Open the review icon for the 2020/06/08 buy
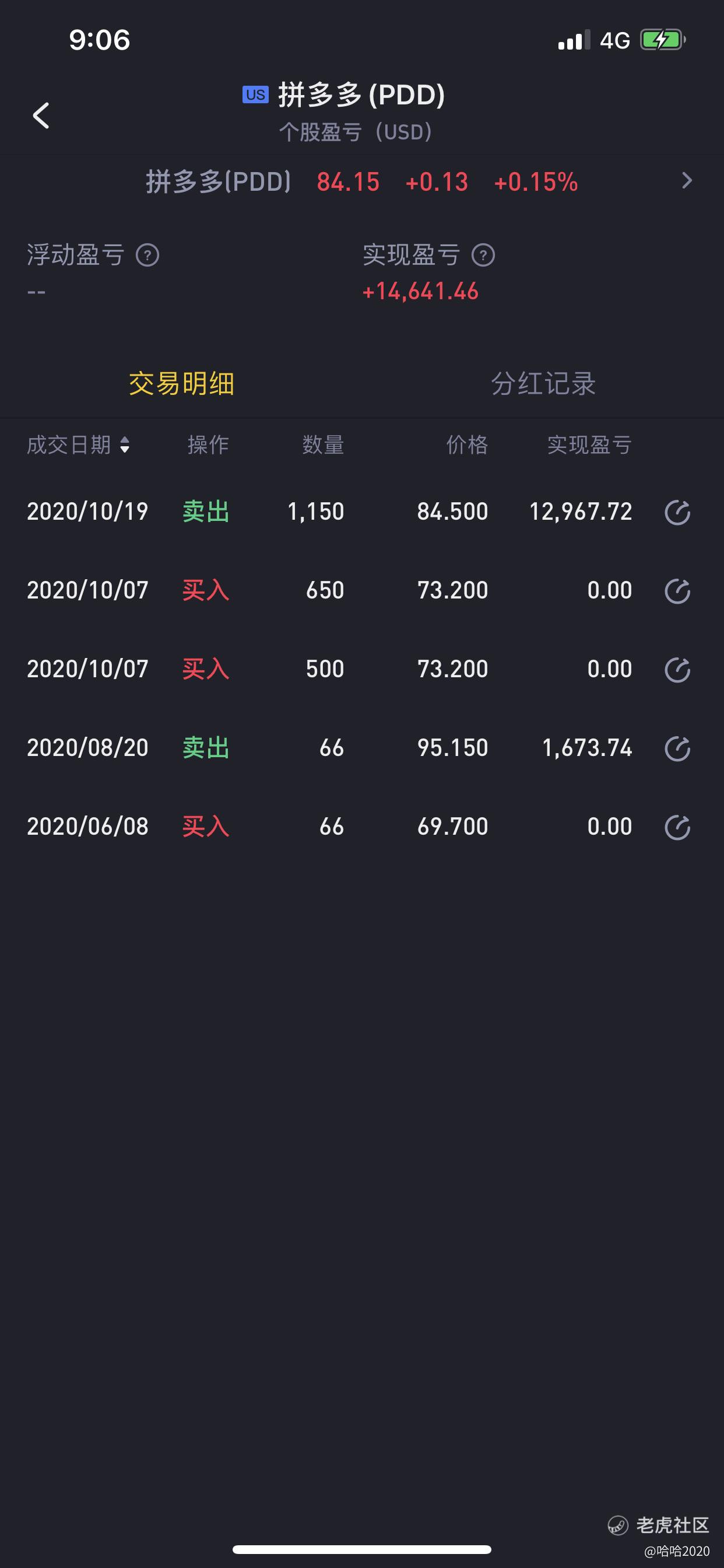This screenshot has height=1568, width=724. tap(677, 827)
